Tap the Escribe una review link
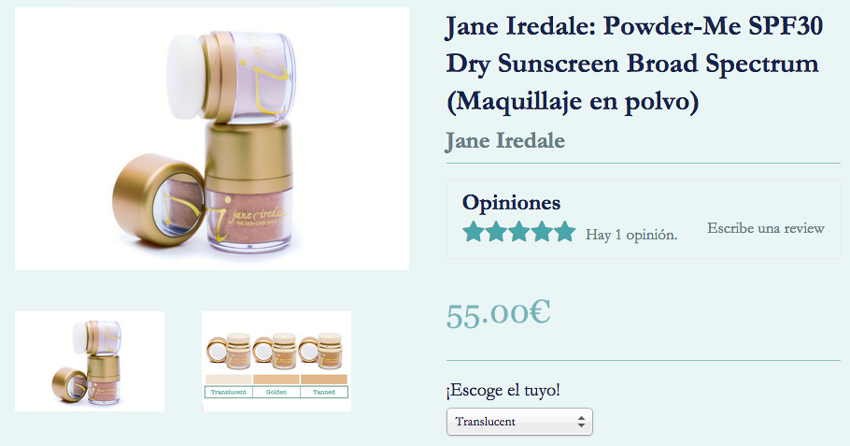Screen dimensions: 850x446 765,228
